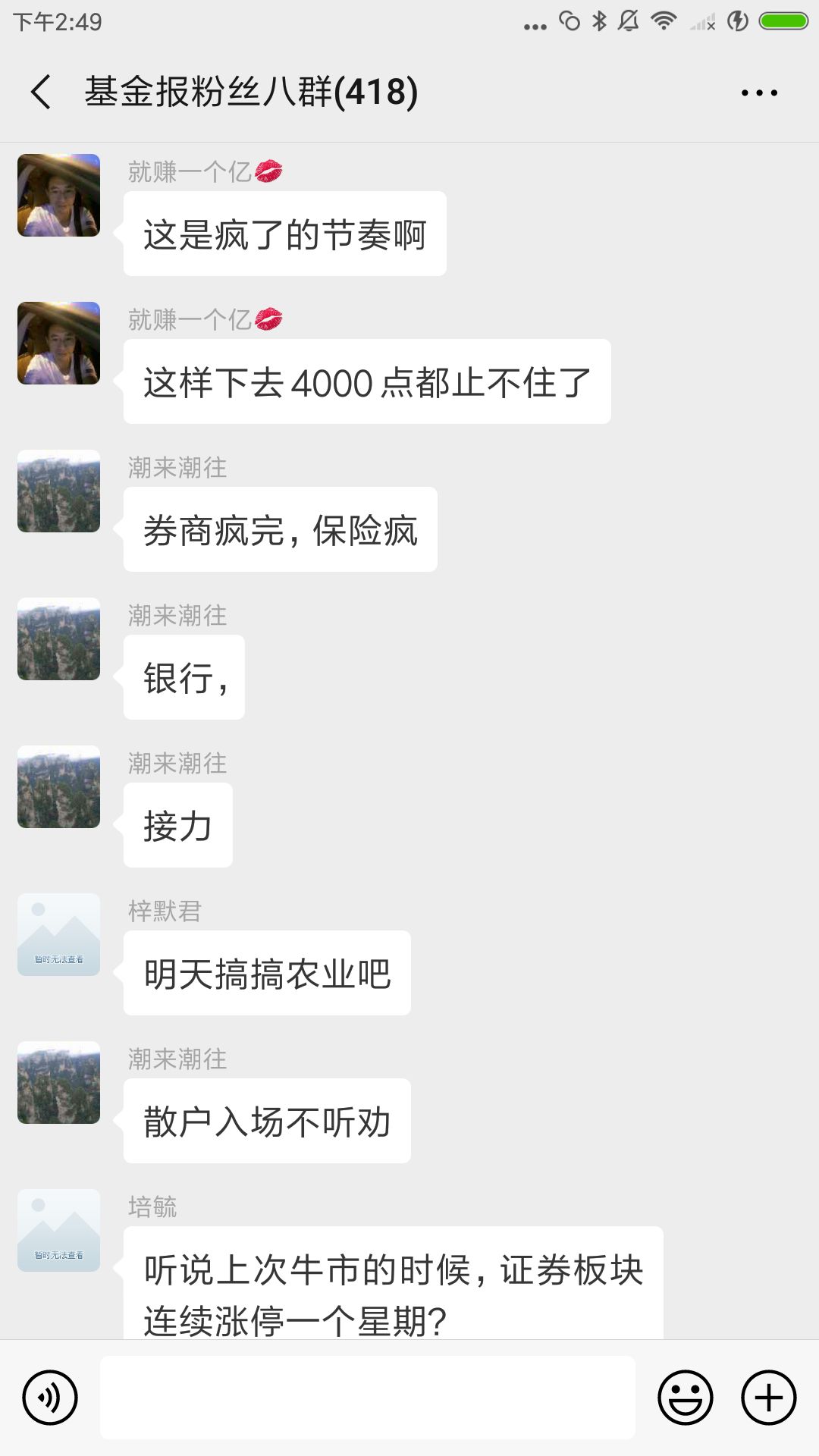Go back from the group chat
This screenshot has width=819, height=1456.
tap(41, 93)
